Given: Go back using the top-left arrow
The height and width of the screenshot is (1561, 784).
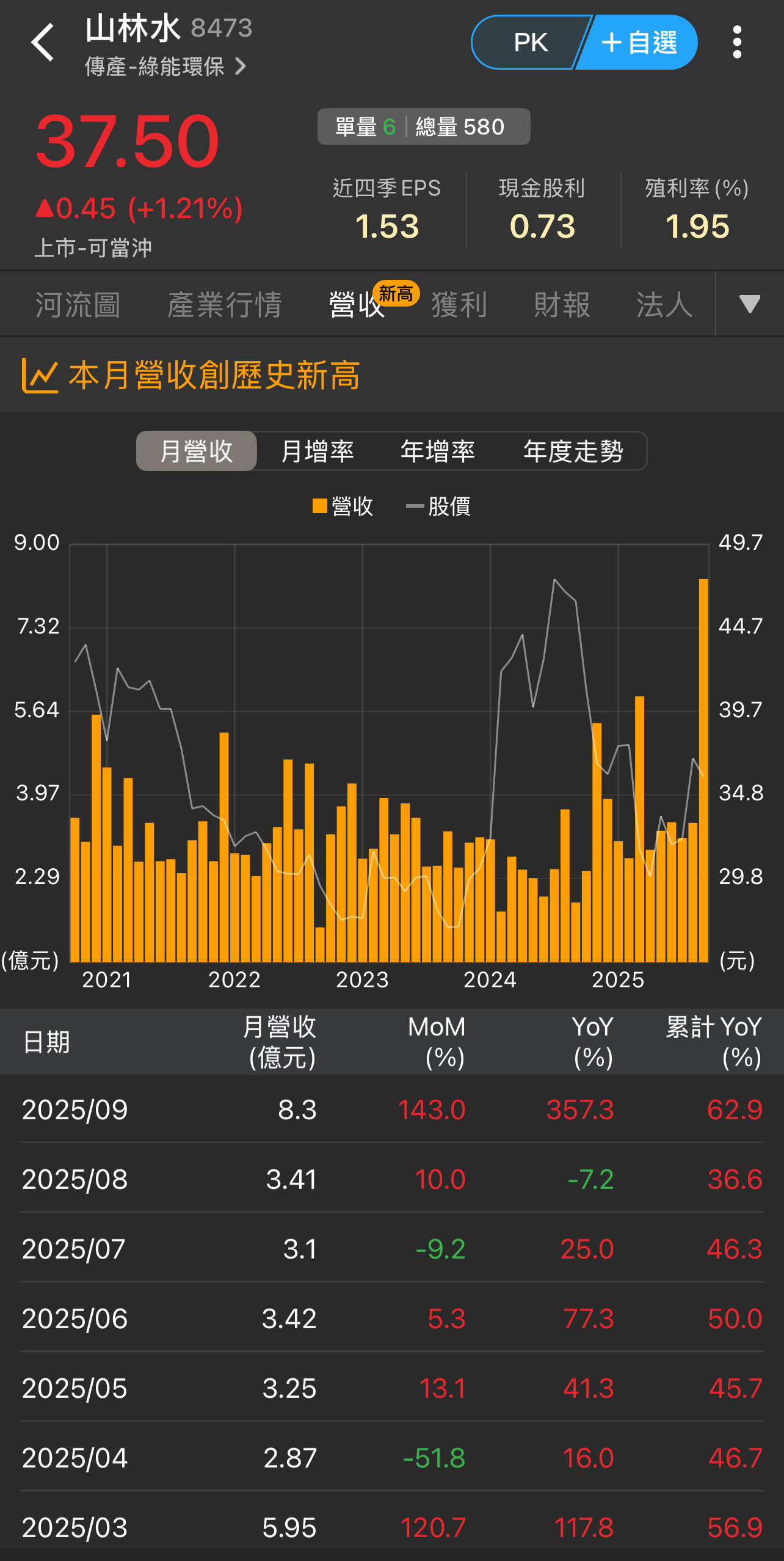Looking at the screenshot, I should pyautogui.click(x=43, y=43).
